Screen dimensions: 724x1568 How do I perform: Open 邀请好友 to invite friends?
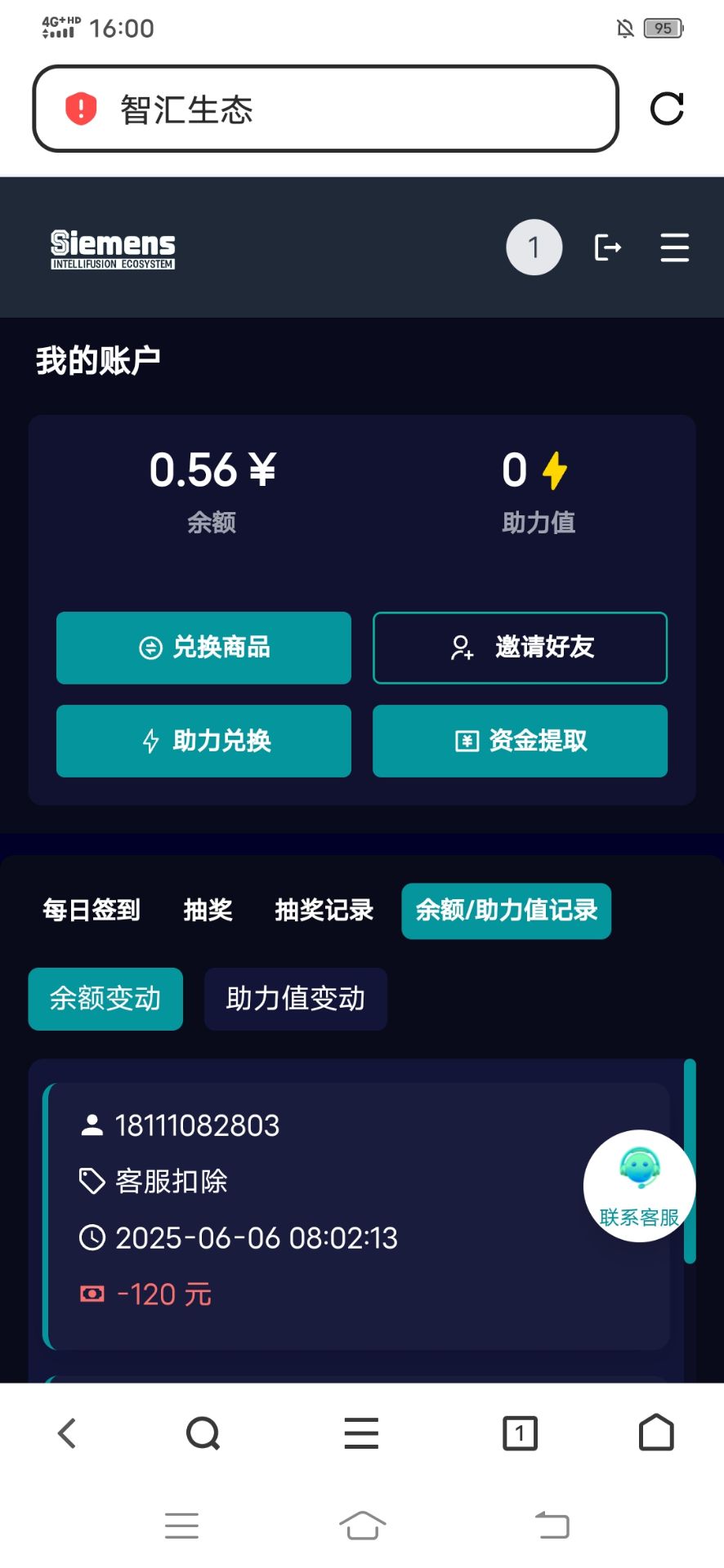pos(520,648)
